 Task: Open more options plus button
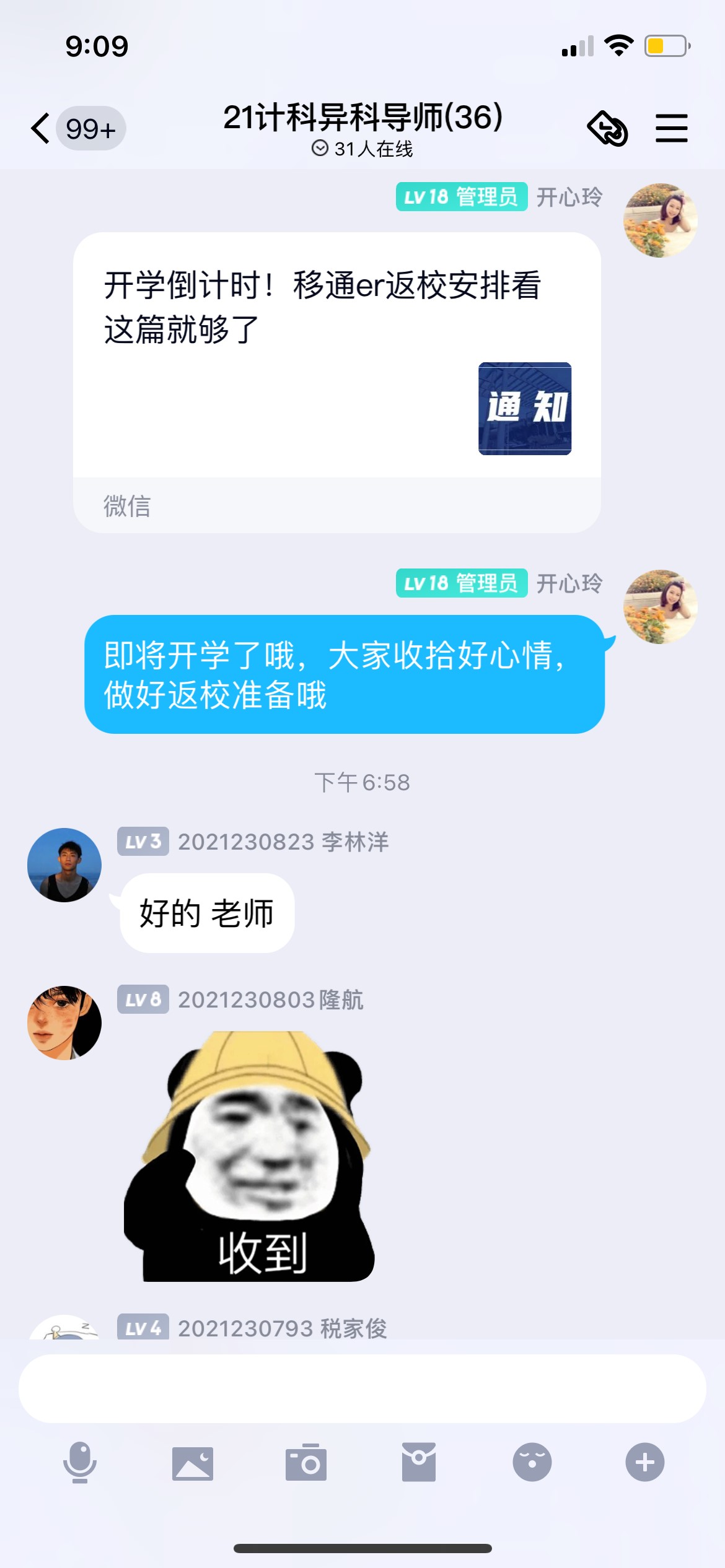pyautogui.click(x=644, y=1462)
